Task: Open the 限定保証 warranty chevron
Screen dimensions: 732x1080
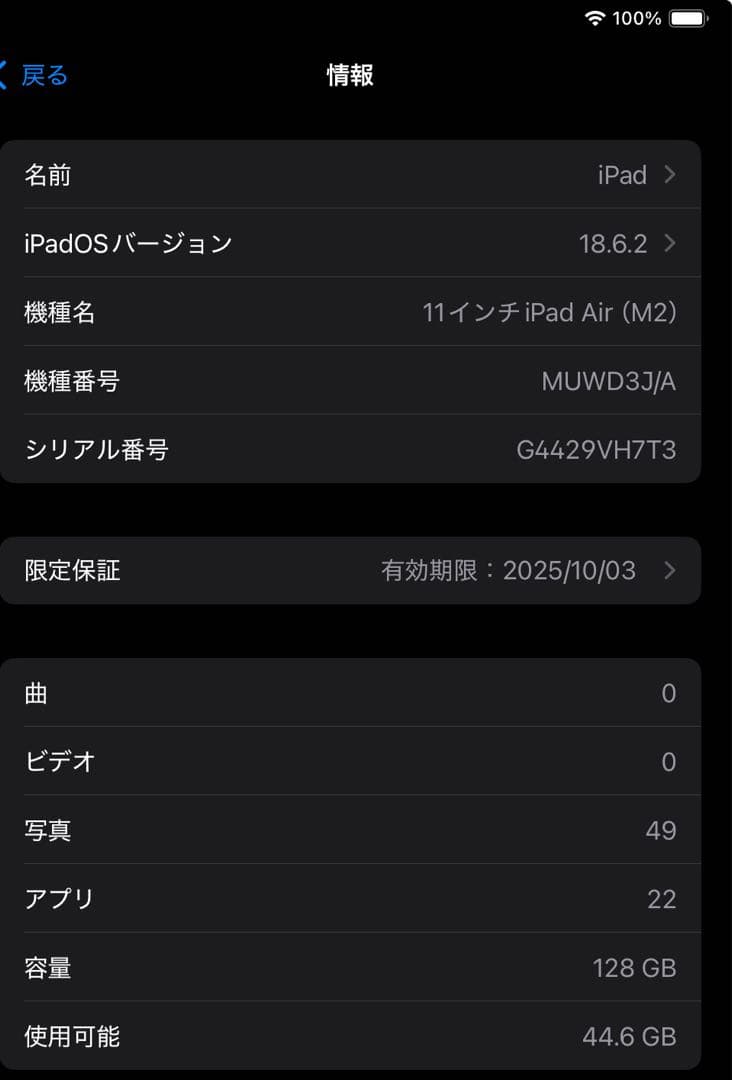Action: (668, 571)
